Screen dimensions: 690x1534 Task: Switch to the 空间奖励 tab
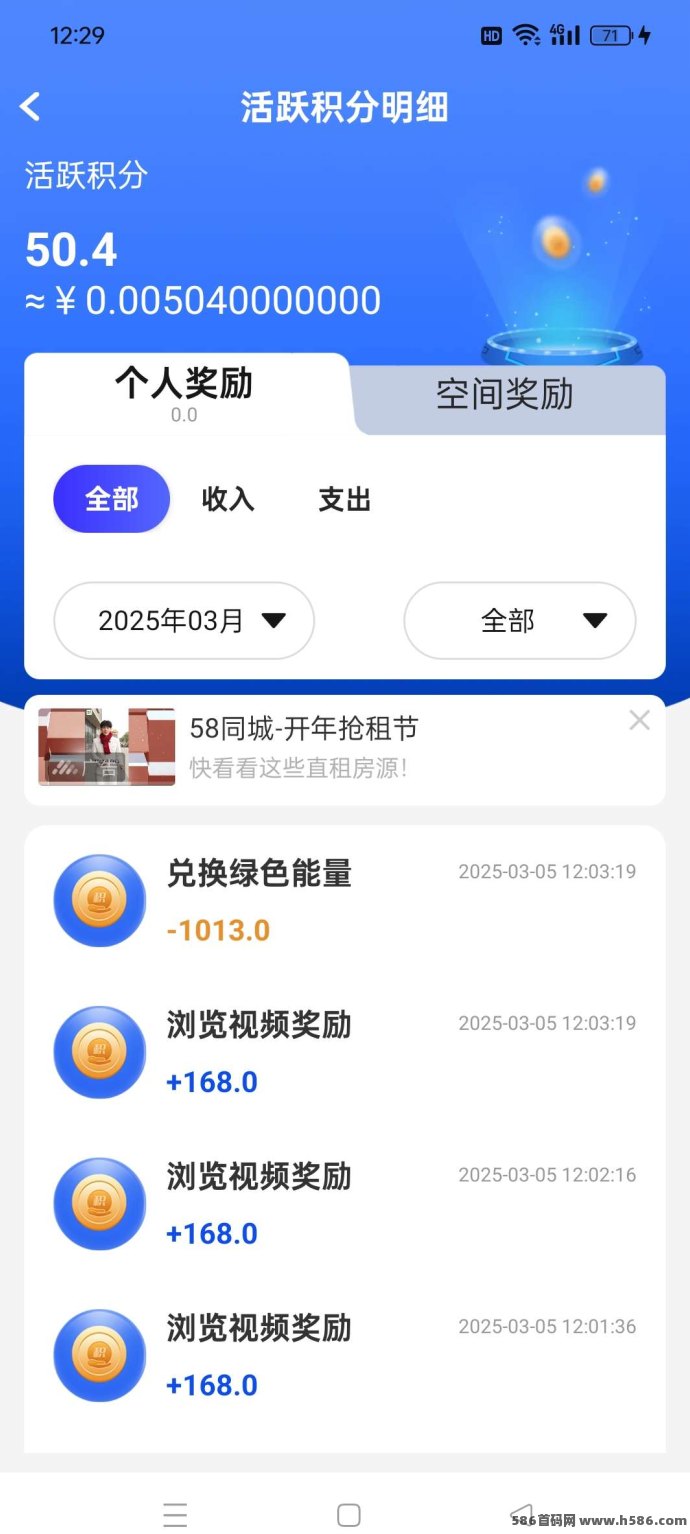506,396
